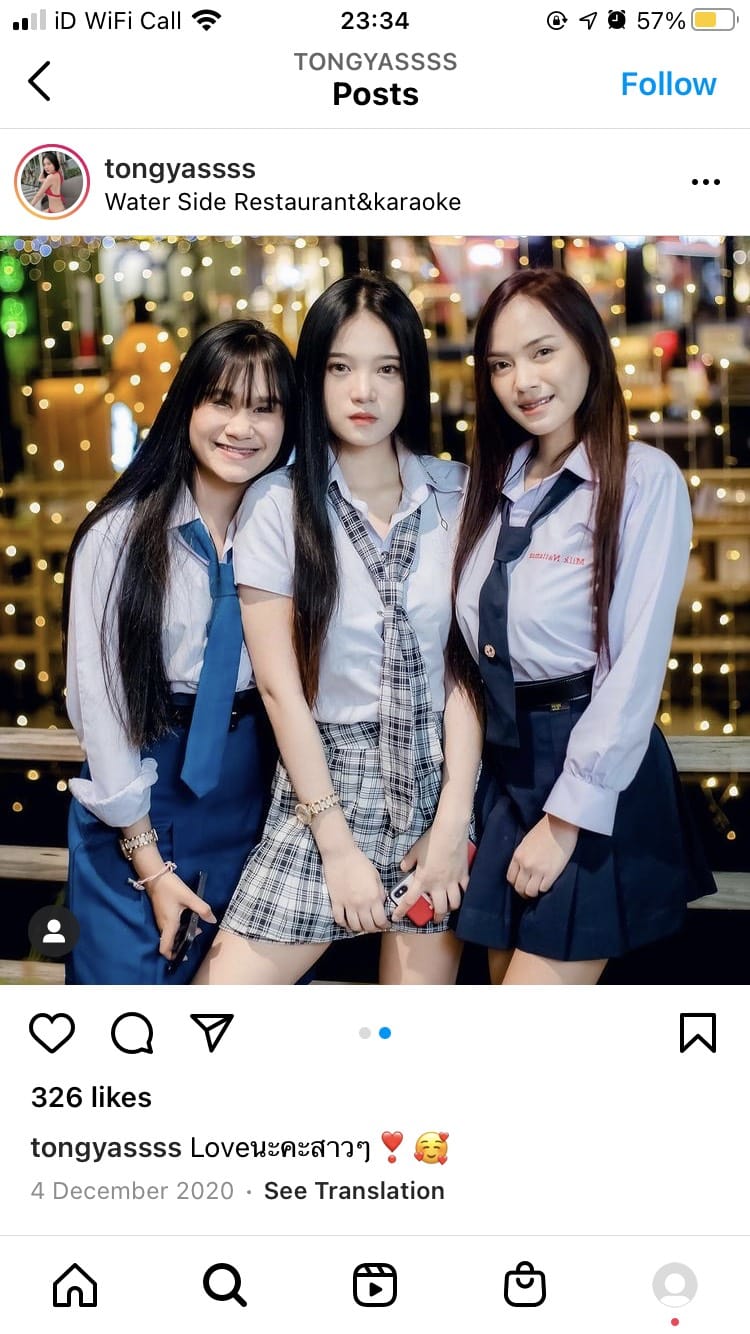750x1334 pixels.
Task: Open the Search tab
Action: click(225, 1285)
